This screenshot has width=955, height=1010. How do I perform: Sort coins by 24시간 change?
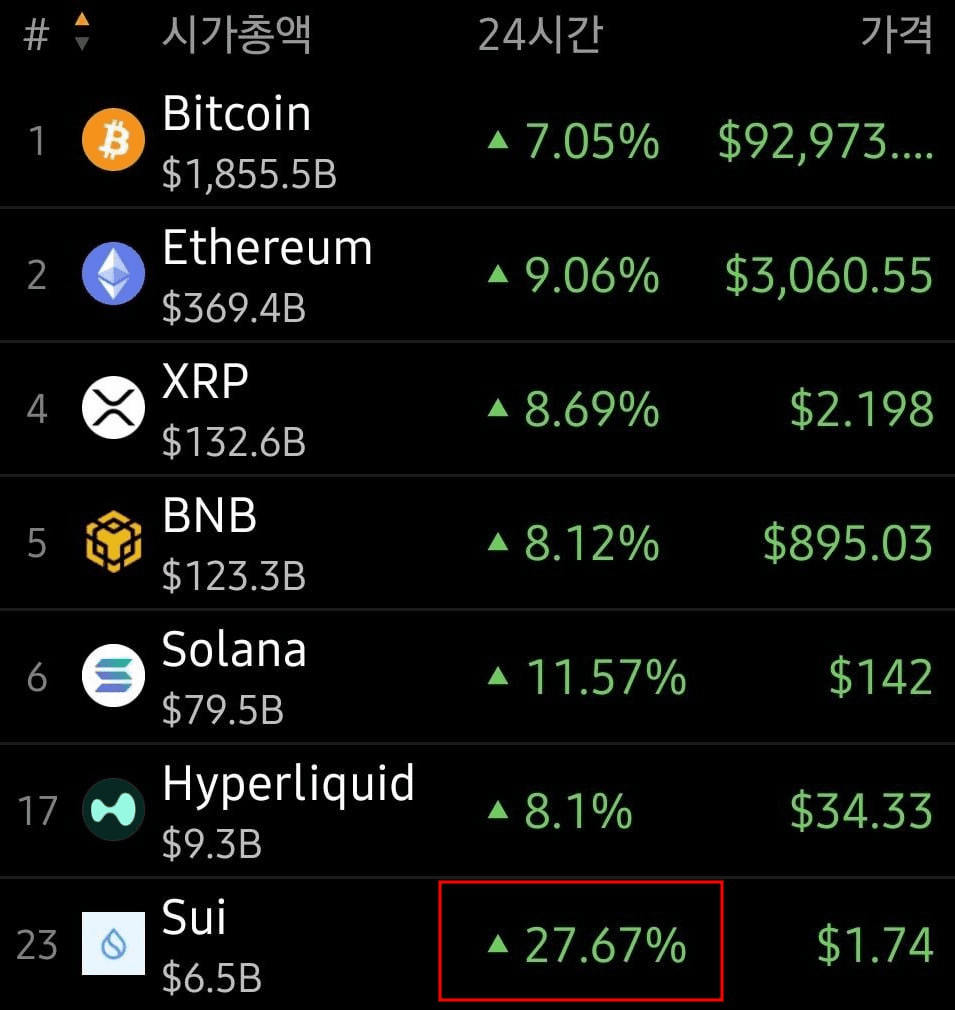coord(540,34)
